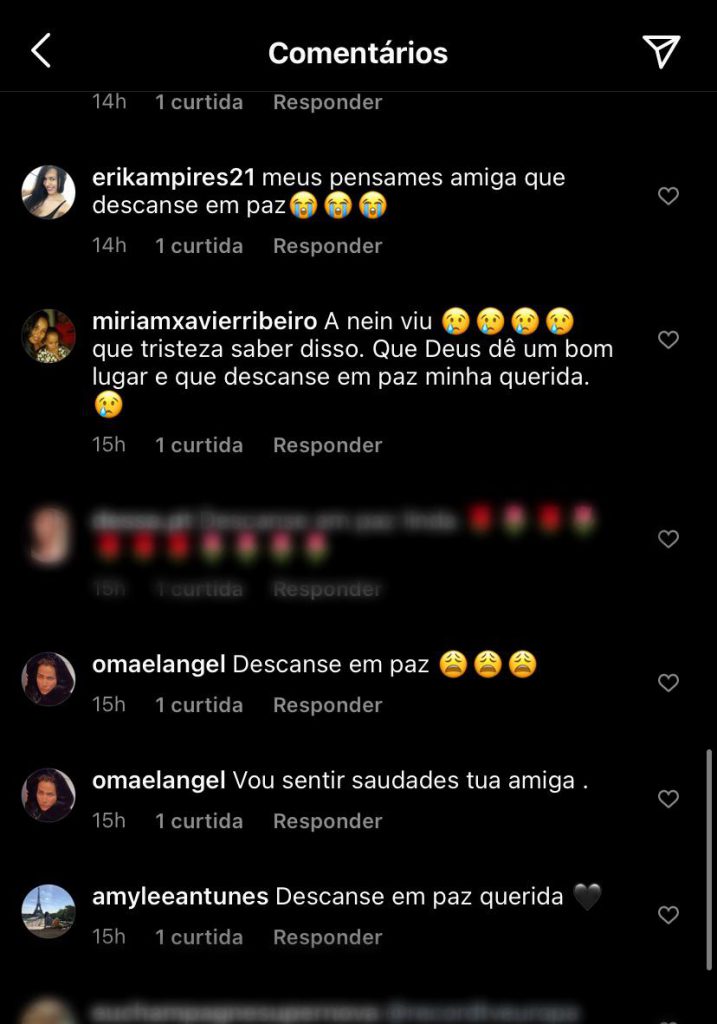Open erikampires21's profile picture
This screenshot has height=1024, width=717.
pyautogui.click(x=49, y=192)
